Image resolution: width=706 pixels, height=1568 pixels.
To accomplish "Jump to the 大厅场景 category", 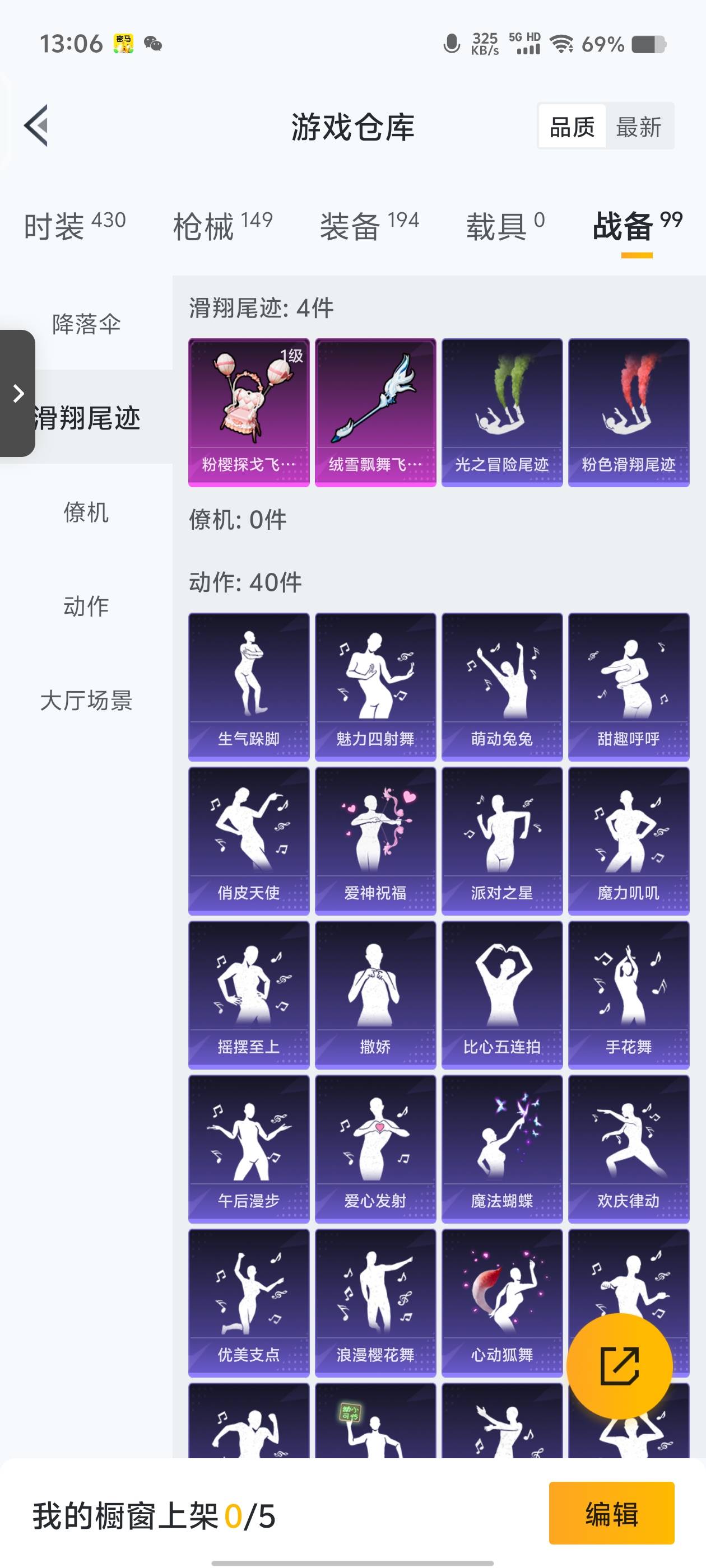I will pos(86,700).
